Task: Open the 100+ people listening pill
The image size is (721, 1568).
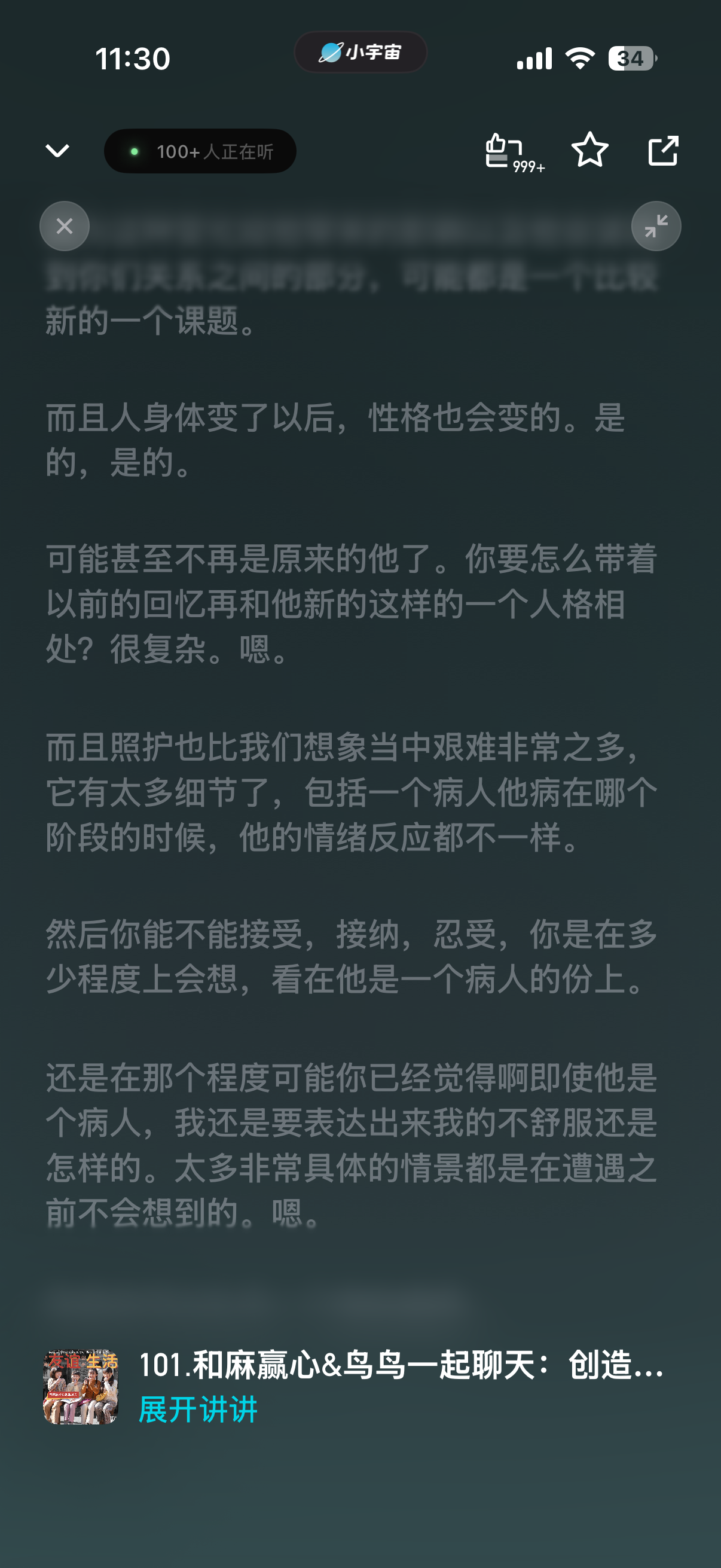Action: (200, 151)
